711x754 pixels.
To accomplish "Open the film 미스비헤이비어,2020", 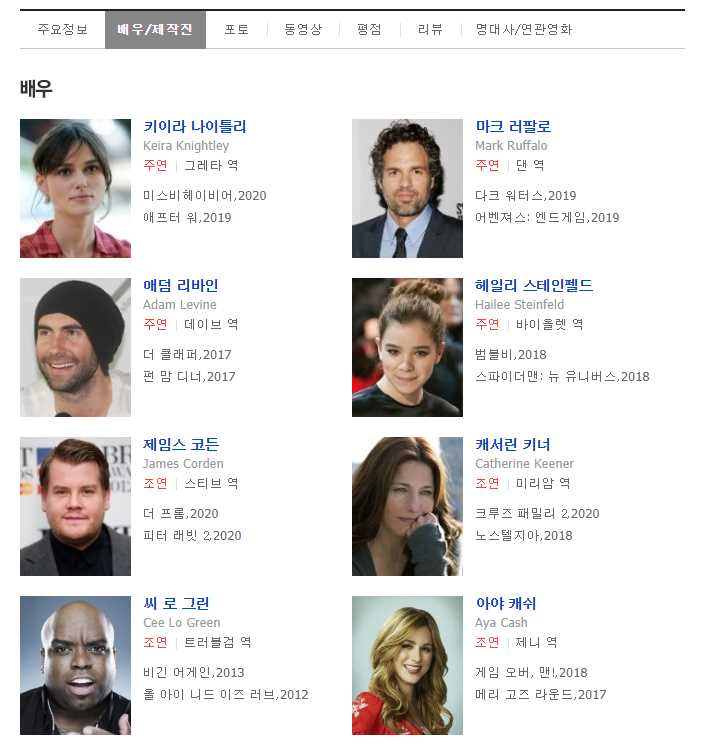I will tap(204, 195).
